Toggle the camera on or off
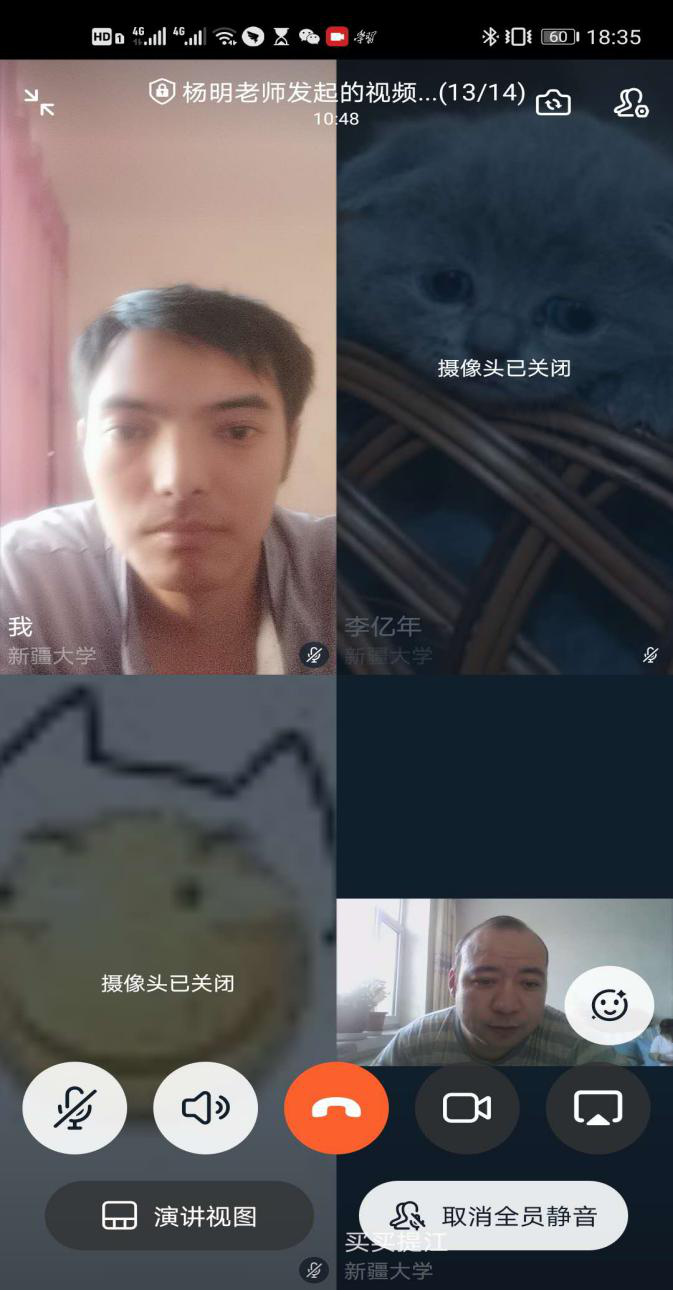 (467, 1108)
